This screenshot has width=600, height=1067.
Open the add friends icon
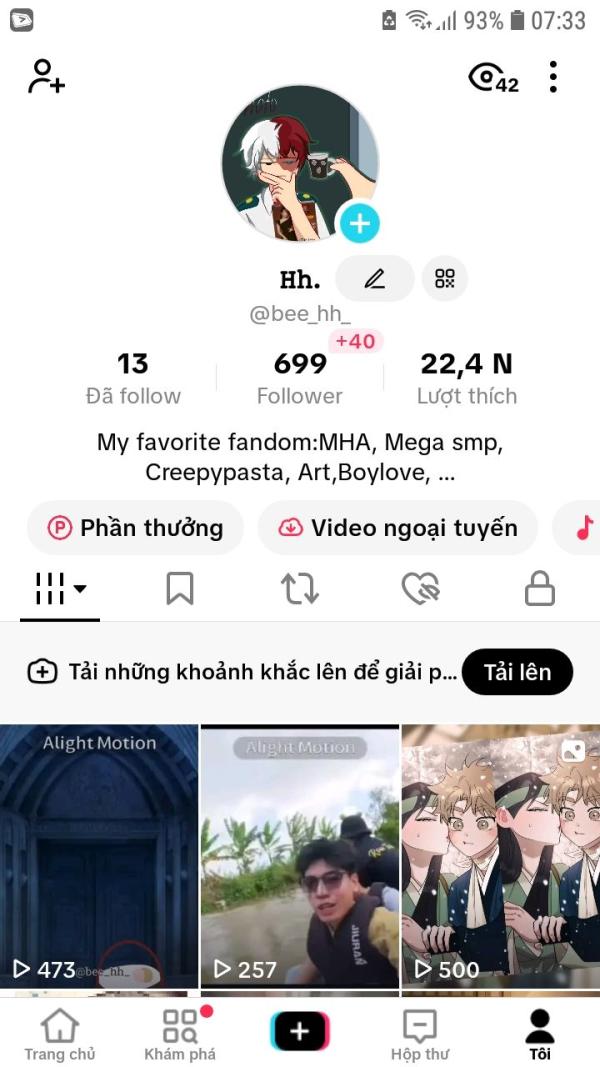click(46, 76)
